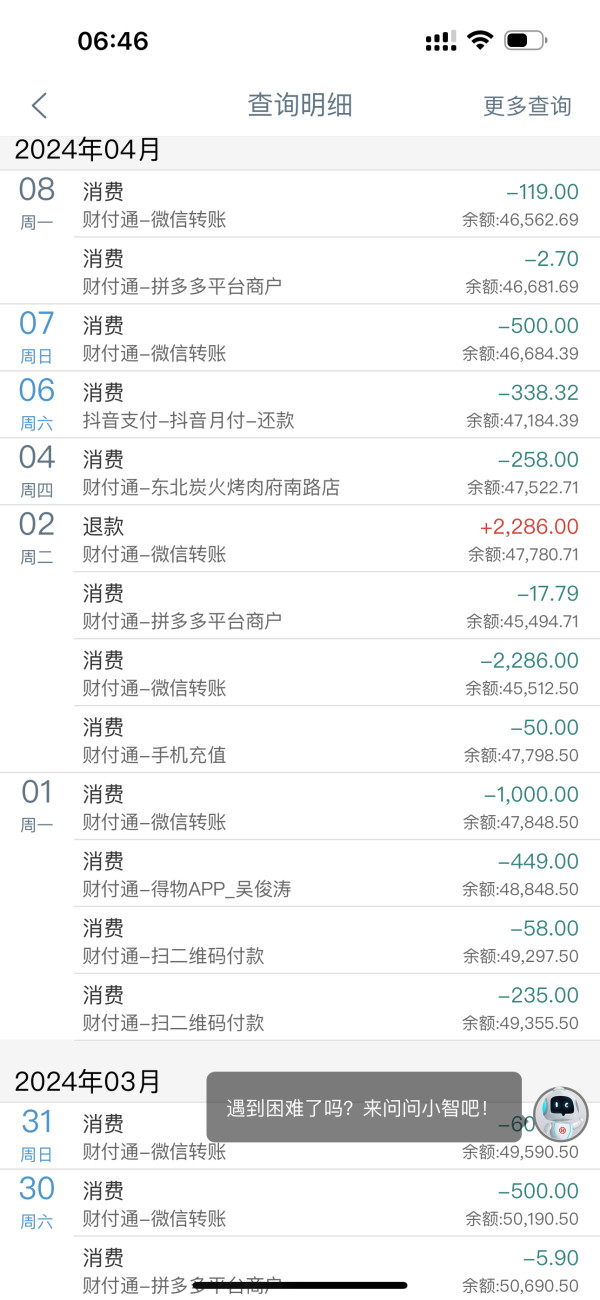The width and height of the screenshot is (600, 1300).
Task: Open 更多查询 for more query options
Action: [527, 106]
